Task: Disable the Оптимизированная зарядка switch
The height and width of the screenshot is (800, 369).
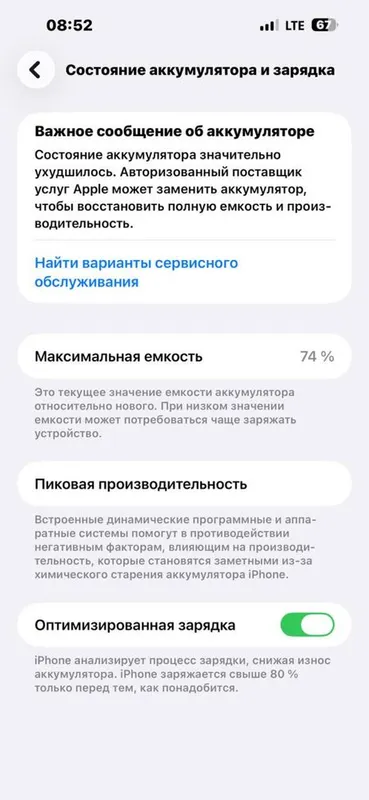Action: tap(307, 625)
